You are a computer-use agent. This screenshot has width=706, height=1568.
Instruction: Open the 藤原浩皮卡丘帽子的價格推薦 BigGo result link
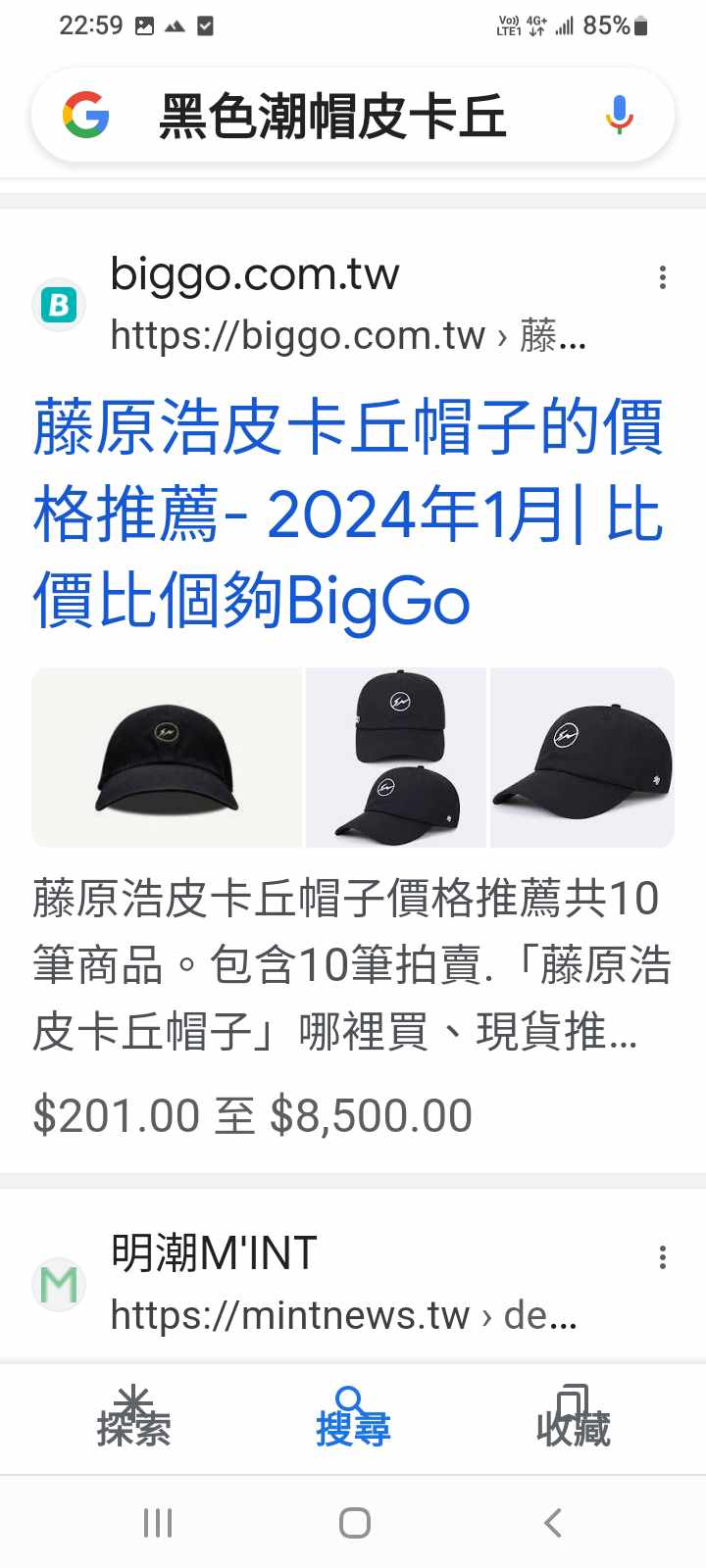[348, 513]
